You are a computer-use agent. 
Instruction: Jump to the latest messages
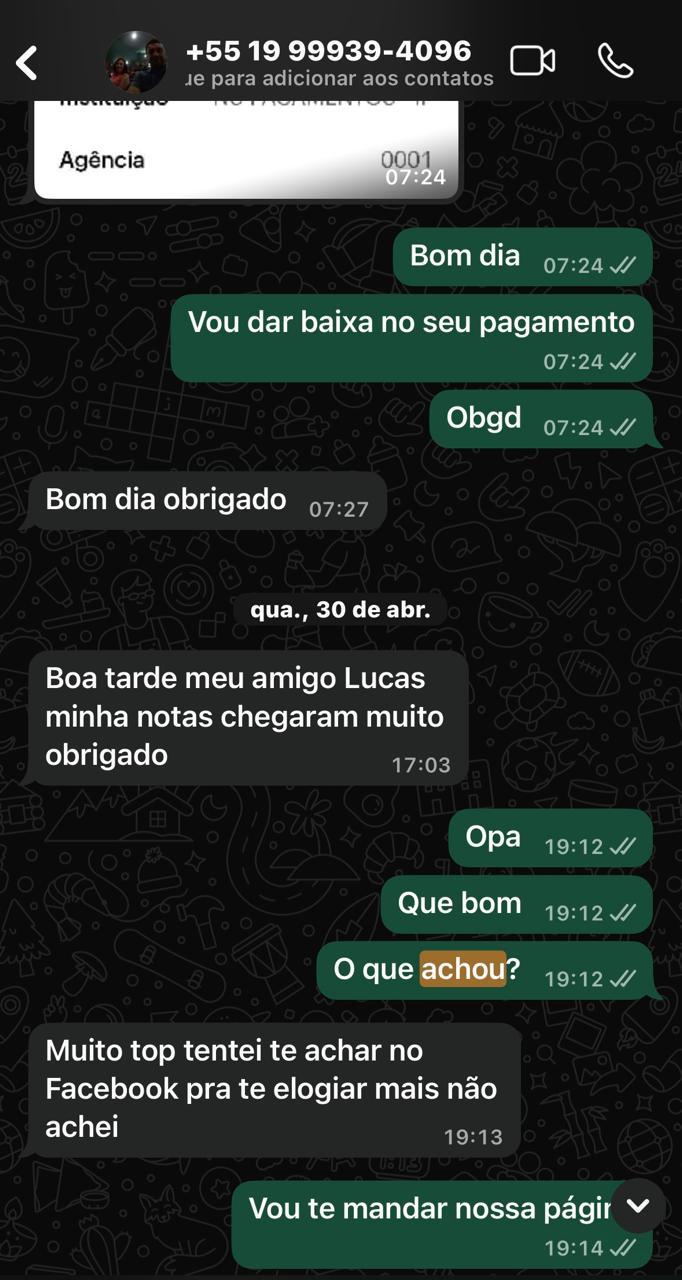click(637, 1205)
